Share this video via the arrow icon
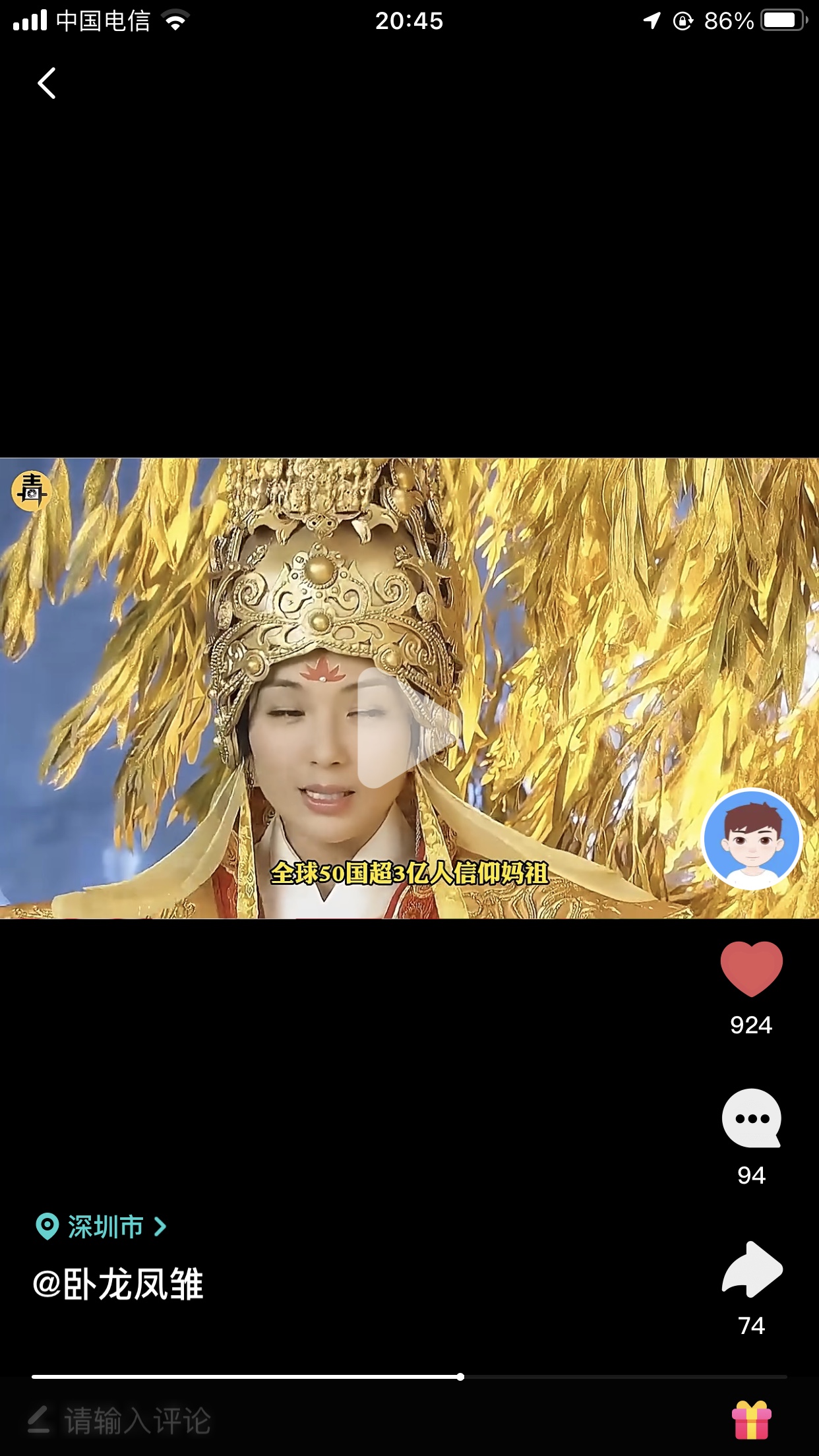The width and height of the screenshot is (819, 1456). [752, 1269]
